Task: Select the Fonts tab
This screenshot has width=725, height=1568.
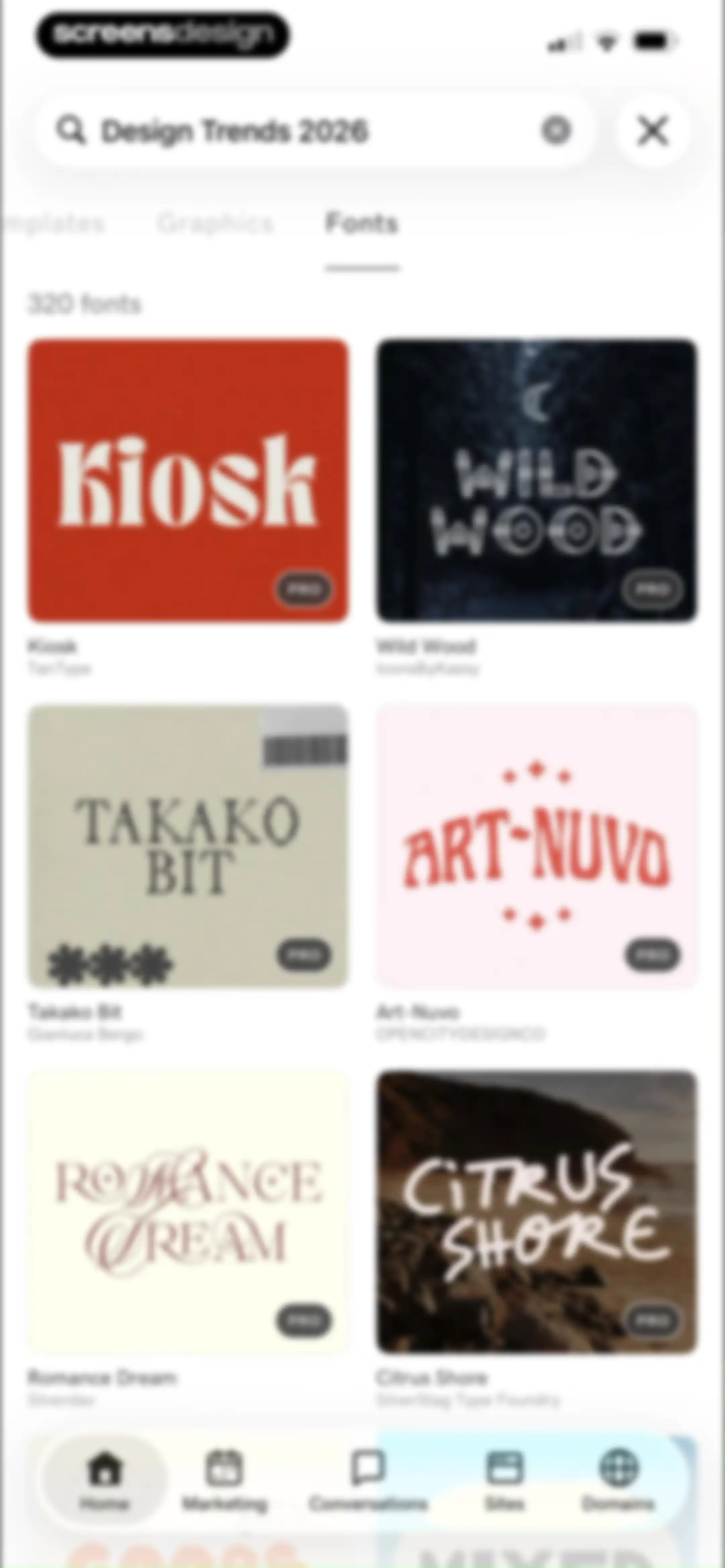Action: click(x=361, y=223)
